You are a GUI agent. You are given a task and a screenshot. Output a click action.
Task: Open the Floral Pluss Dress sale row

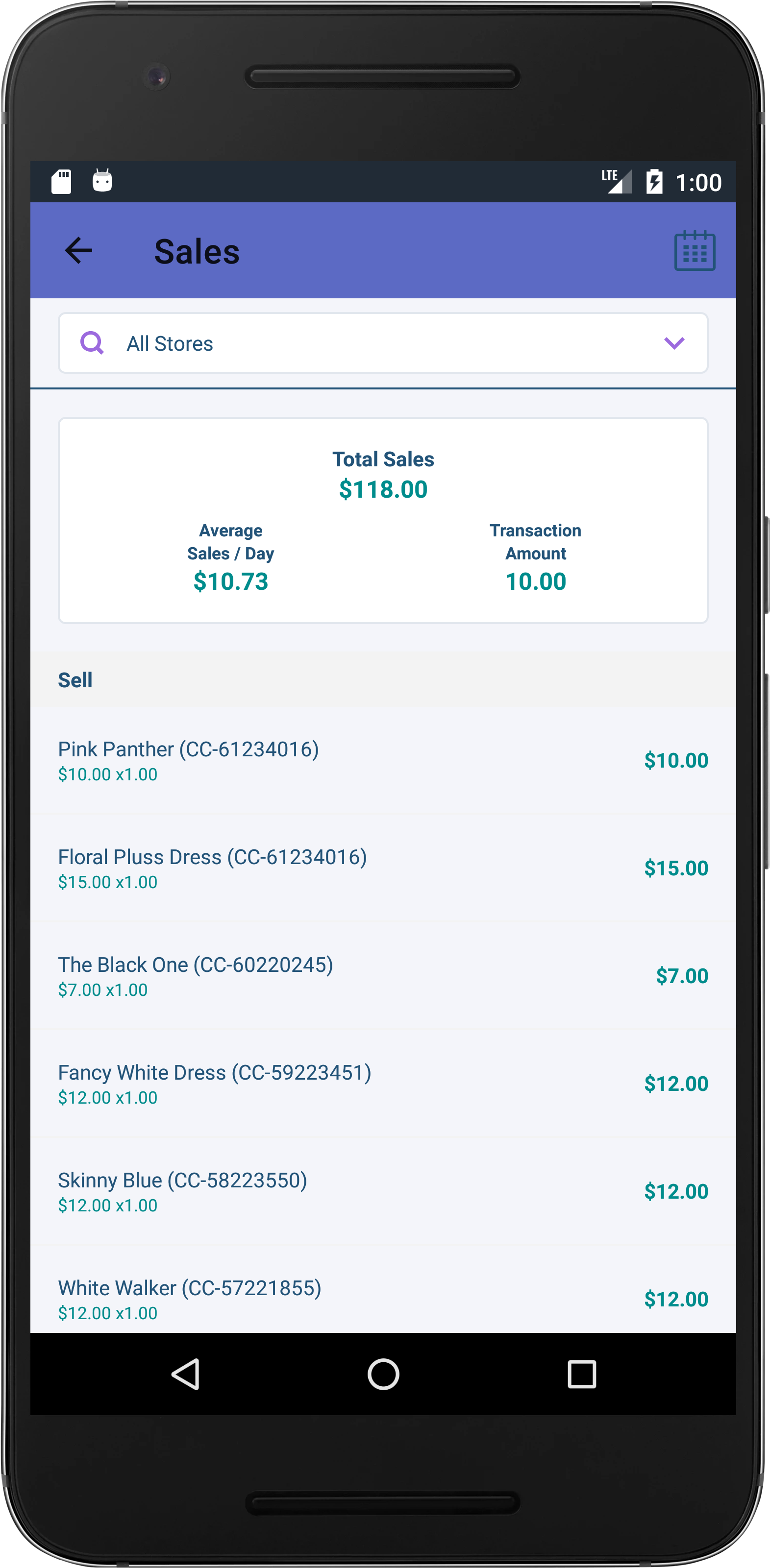pos(383,868)
